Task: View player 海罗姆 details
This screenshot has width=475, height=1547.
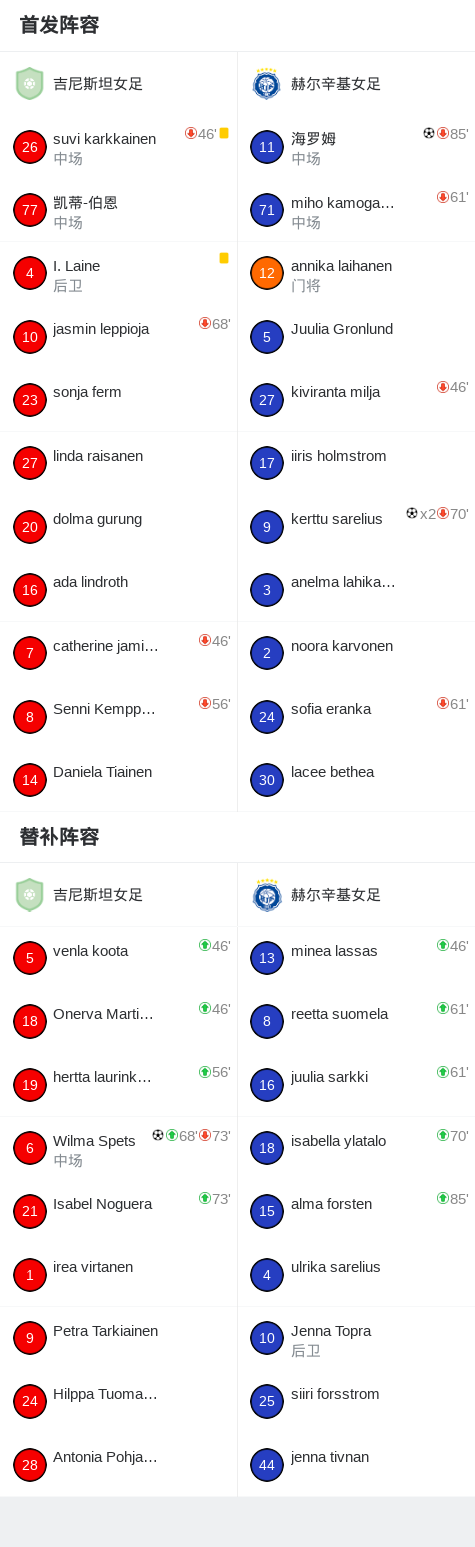Action: [356, 147]
